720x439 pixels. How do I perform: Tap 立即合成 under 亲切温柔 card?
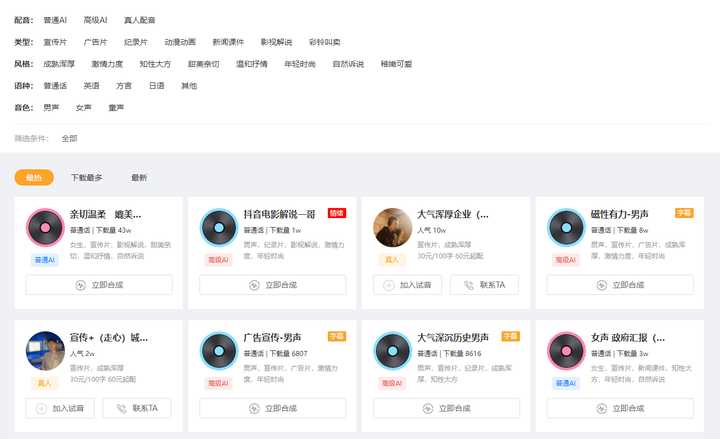99,285
